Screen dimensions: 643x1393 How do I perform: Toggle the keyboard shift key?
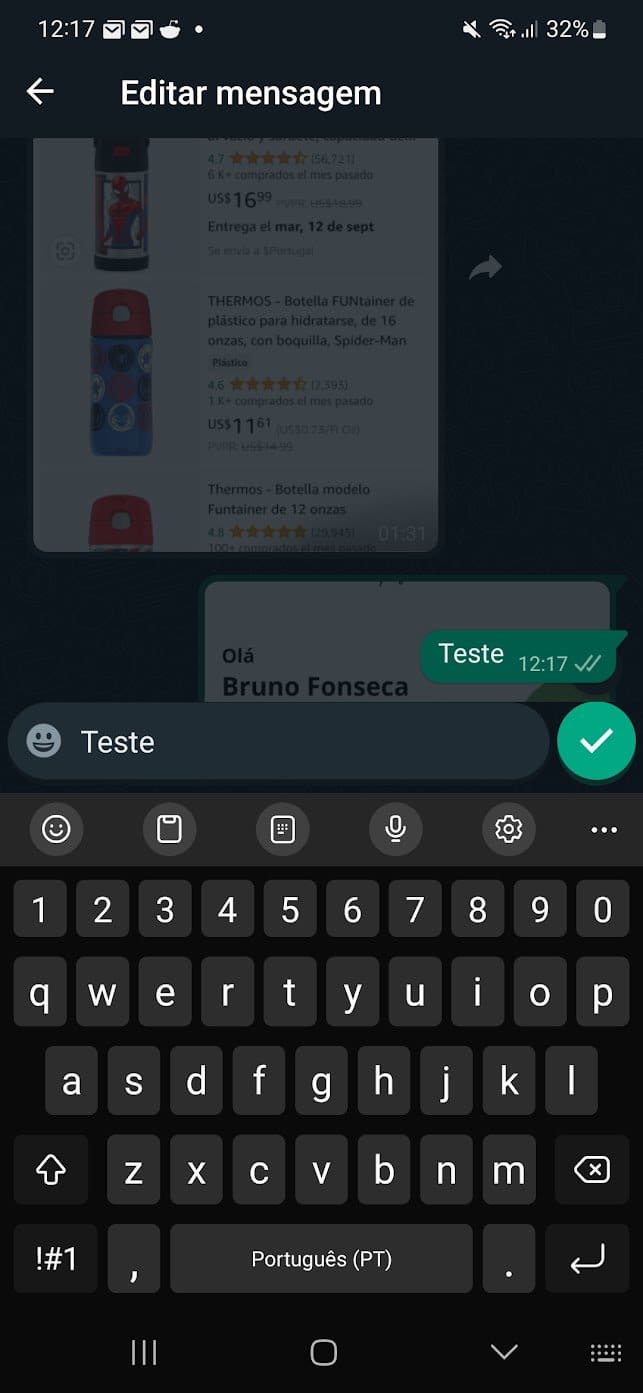50,1169
